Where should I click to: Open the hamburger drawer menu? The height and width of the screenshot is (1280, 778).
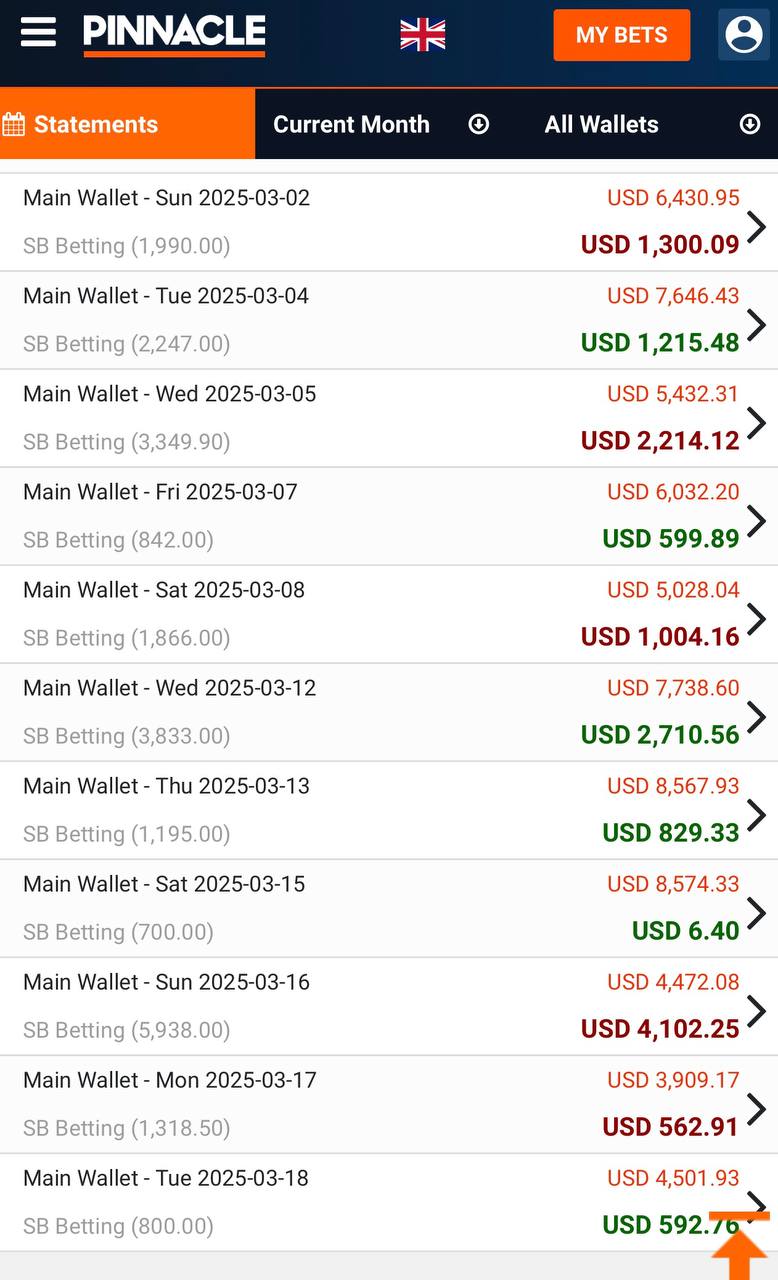coord(38,32)
